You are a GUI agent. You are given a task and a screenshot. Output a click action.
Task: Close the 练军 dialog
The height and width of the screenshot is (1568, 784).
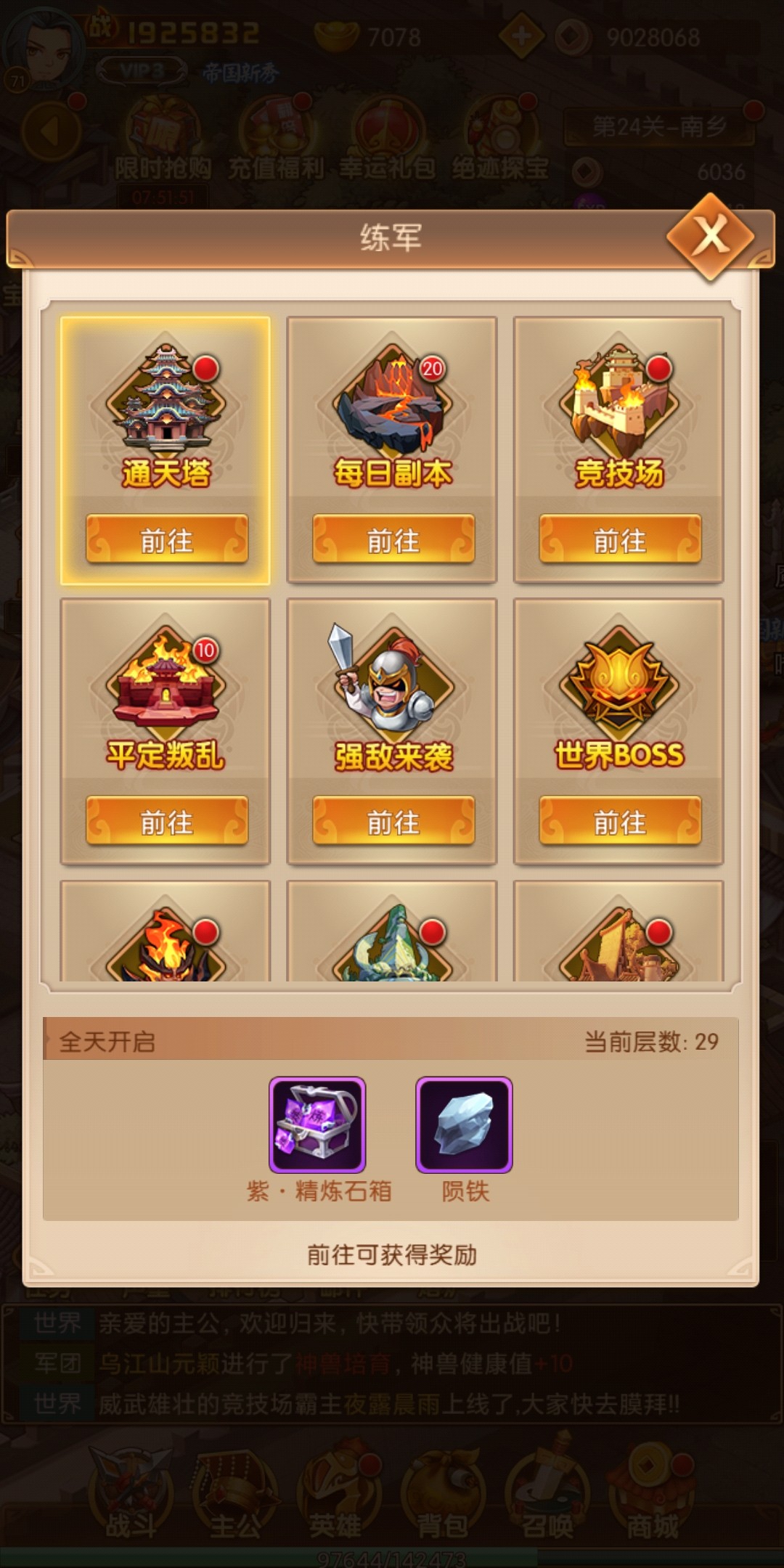710,235
